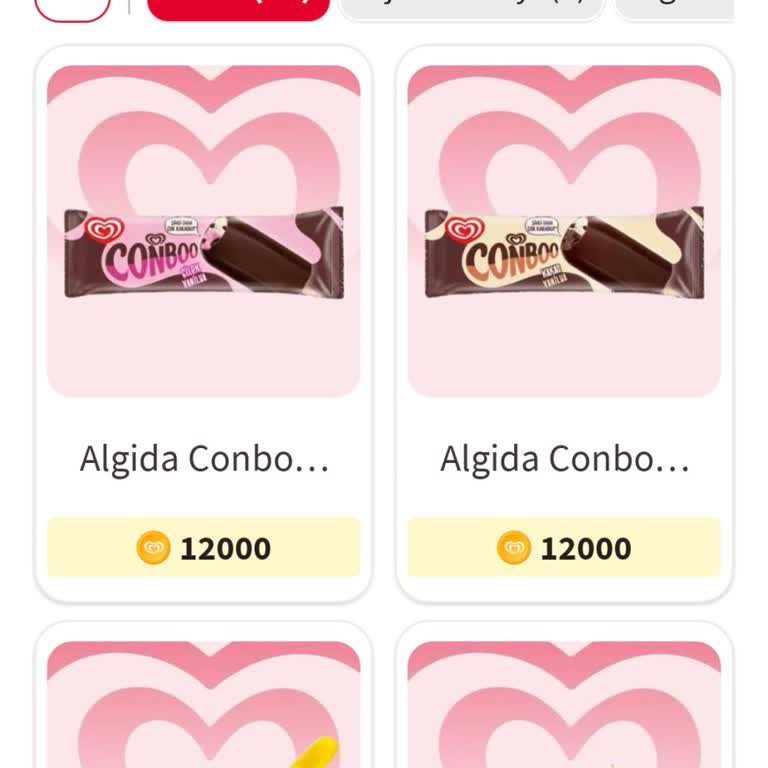Viewport: 768px width, 768px height.
Task: Tap the white outlined button beside the red chip
Action: (72, 8)
